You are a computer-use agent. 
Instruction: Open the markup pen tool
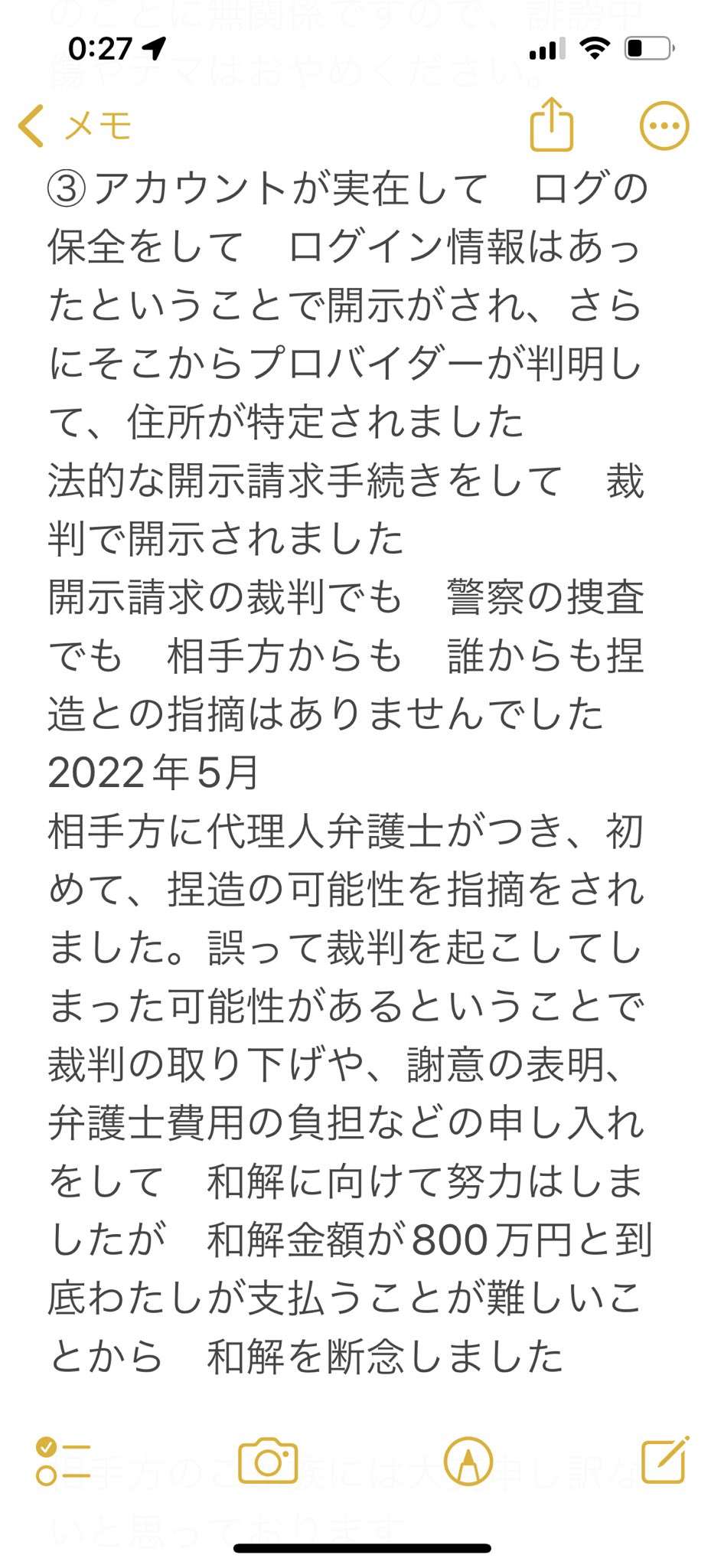(x=468, y=1462)
